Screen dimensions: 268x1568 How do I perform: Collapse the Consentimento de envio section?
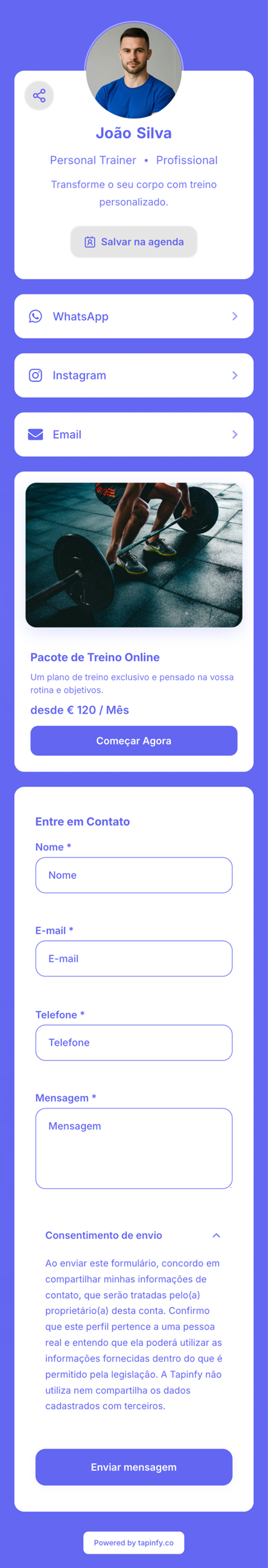point(216,1235)
